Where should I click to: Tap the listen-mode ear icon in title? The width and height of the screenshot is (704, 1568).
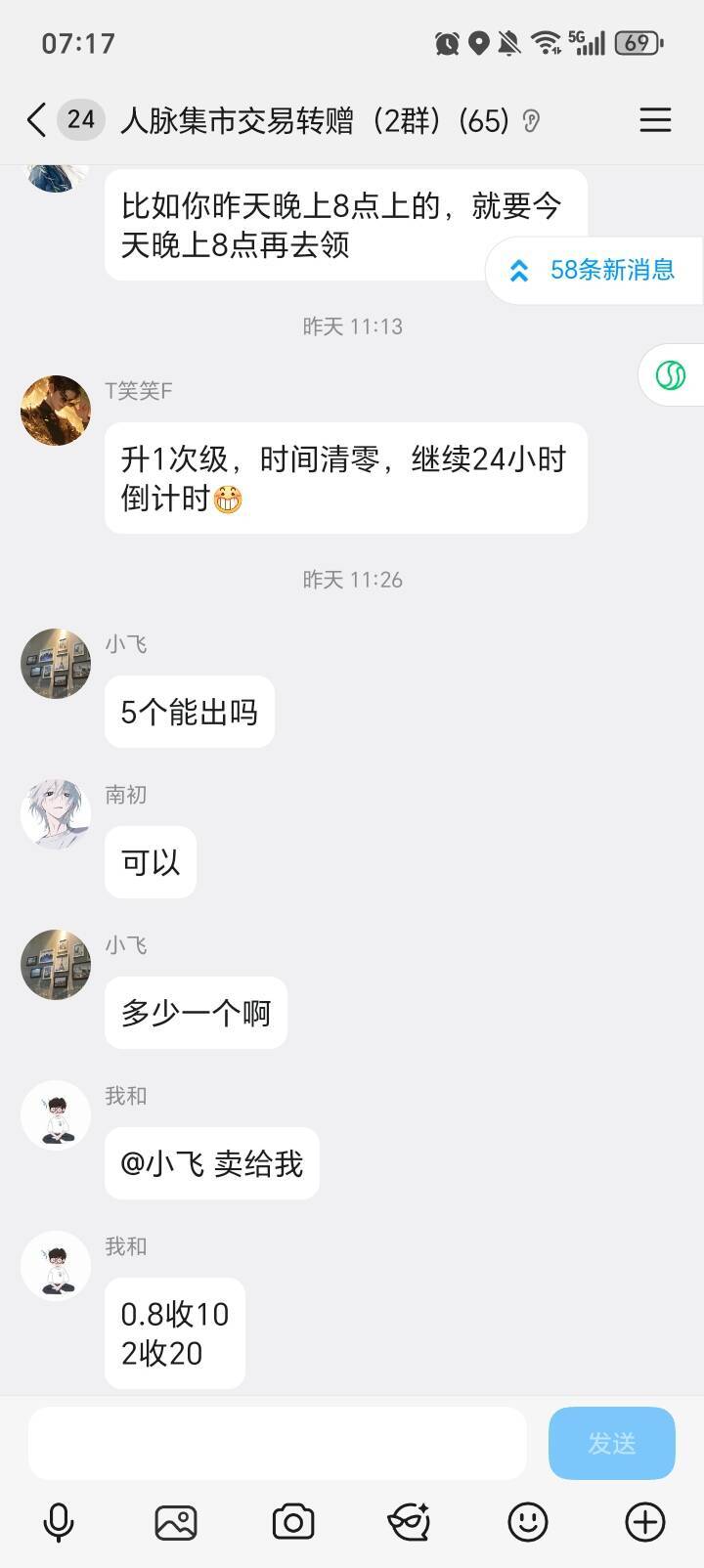[x=531, y=121]
